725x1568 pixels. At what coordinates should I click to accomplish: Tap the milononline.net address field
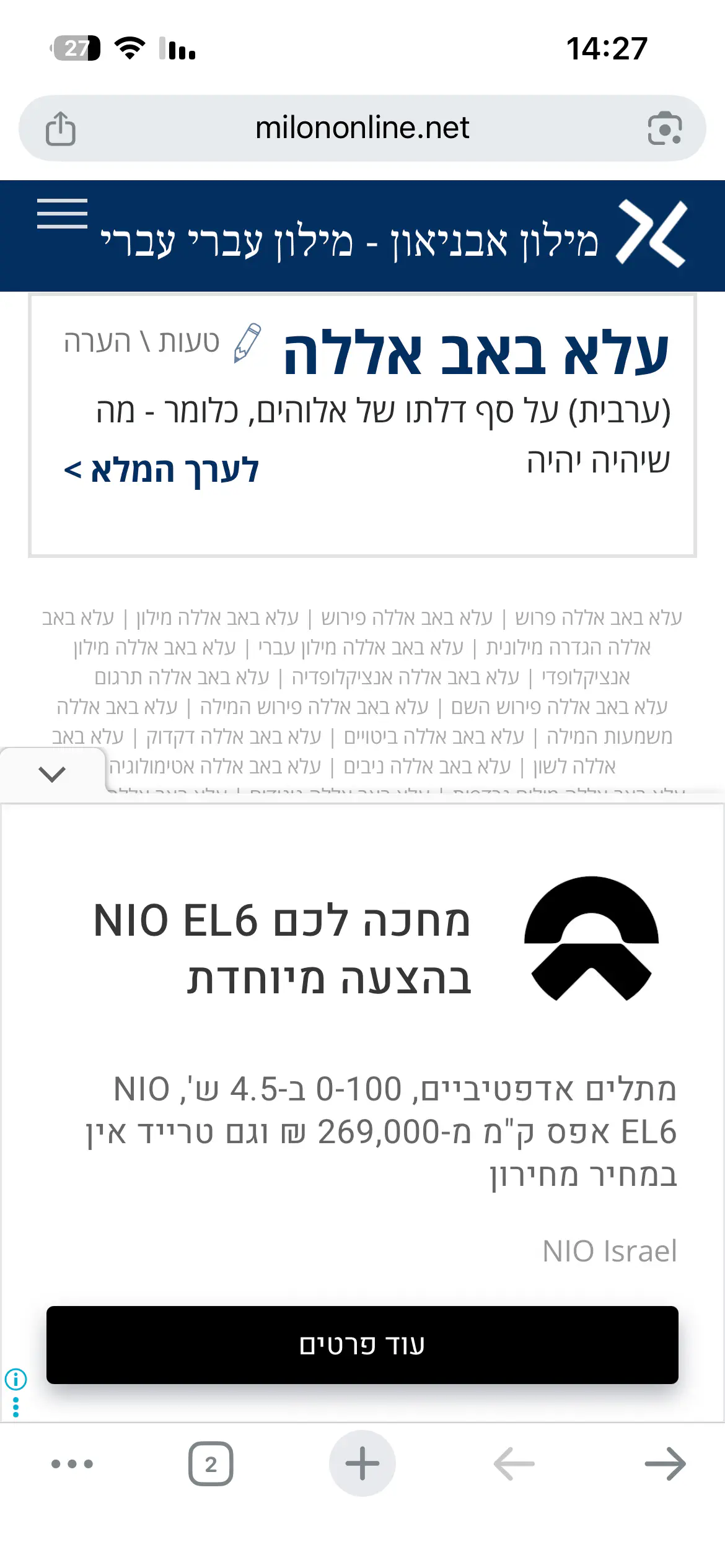tap(362, 128)
